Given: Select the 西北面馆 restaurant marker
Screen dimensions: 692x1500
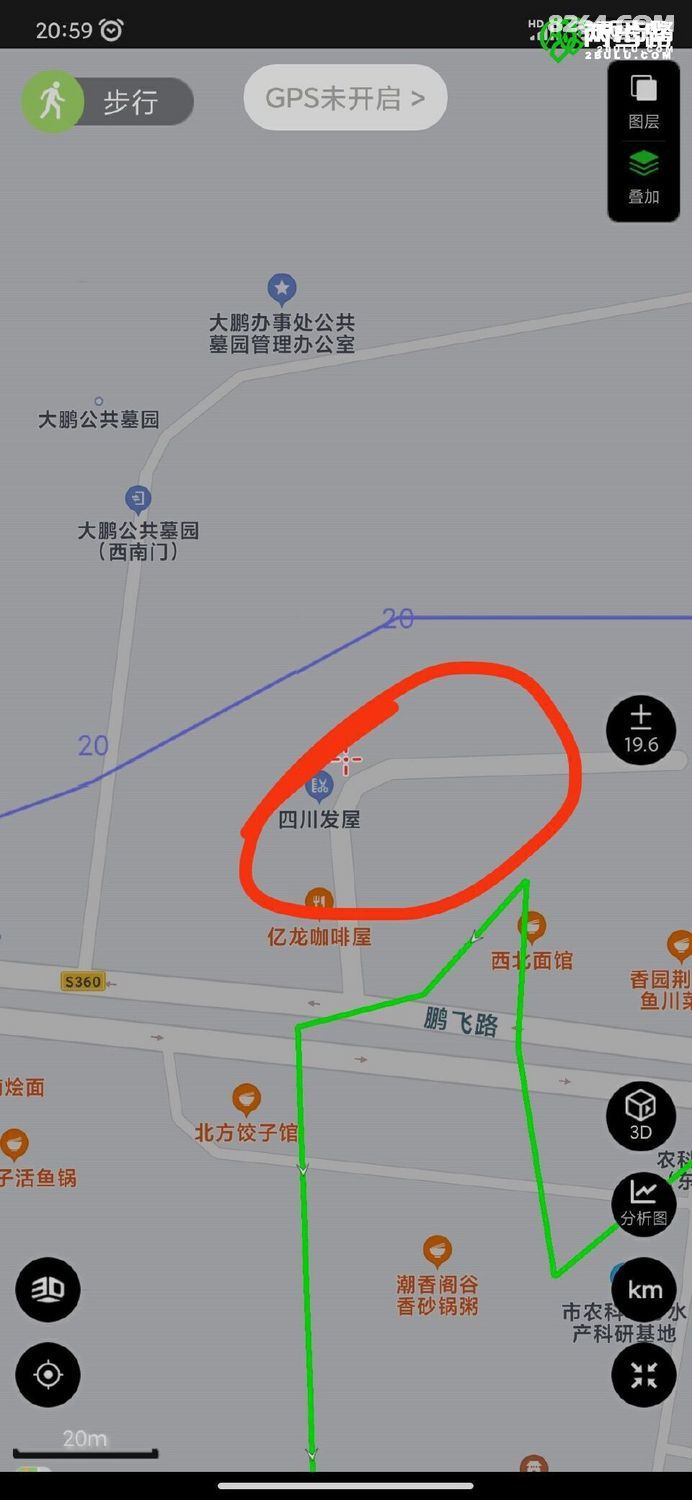Looking at the screenshot, I should point(532,927).
